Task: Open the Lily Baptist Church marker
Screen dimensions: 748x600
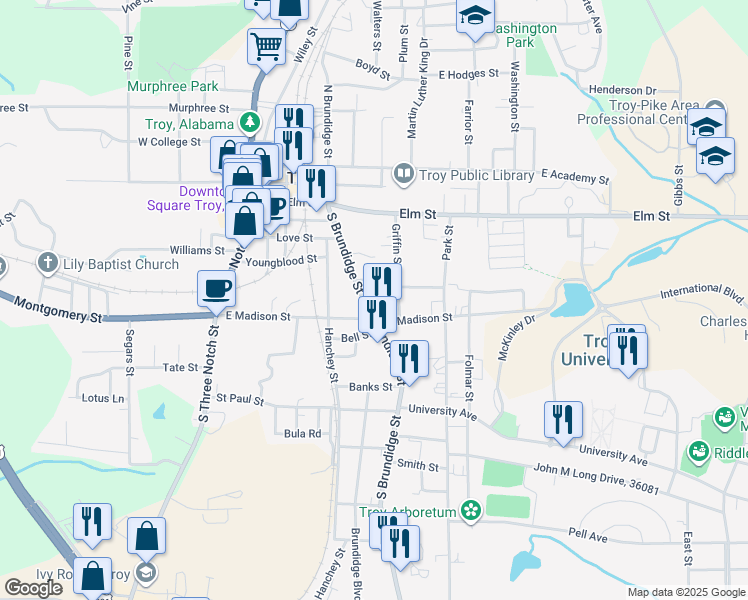Action: pyautogui.click(x=46, y=263)
